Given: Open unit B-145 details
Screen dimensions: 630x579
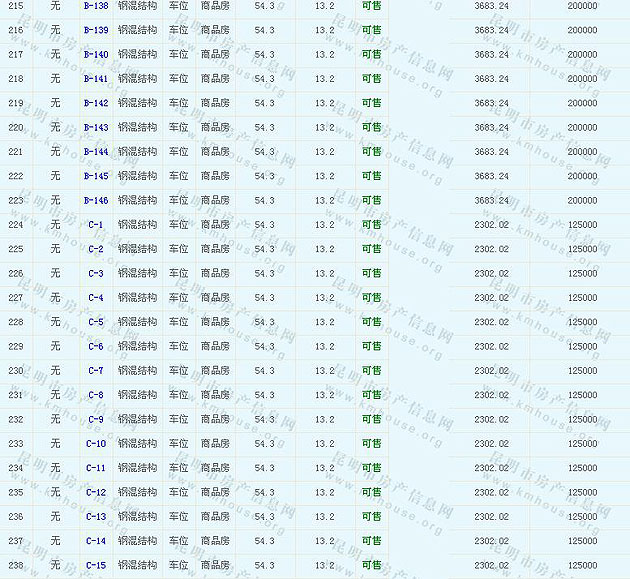Looking at the screenshot, I should click(96, 176).
